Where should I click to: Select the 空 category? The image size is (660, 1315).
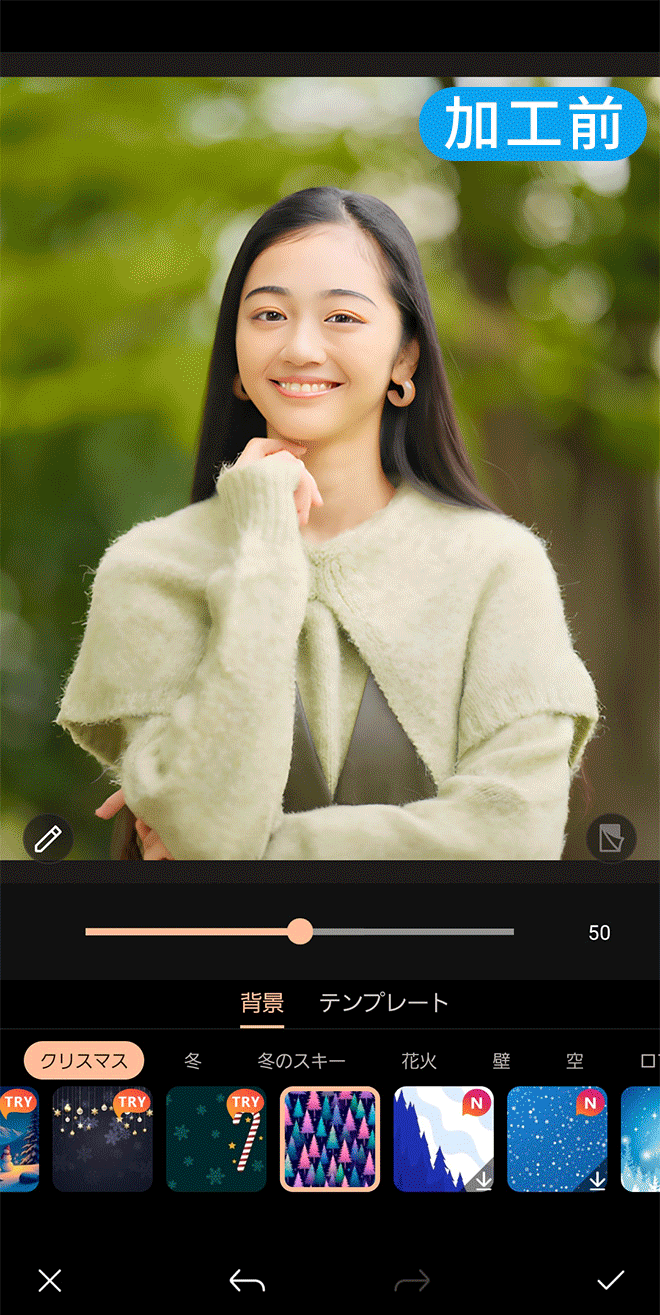tap(574, 1060)
